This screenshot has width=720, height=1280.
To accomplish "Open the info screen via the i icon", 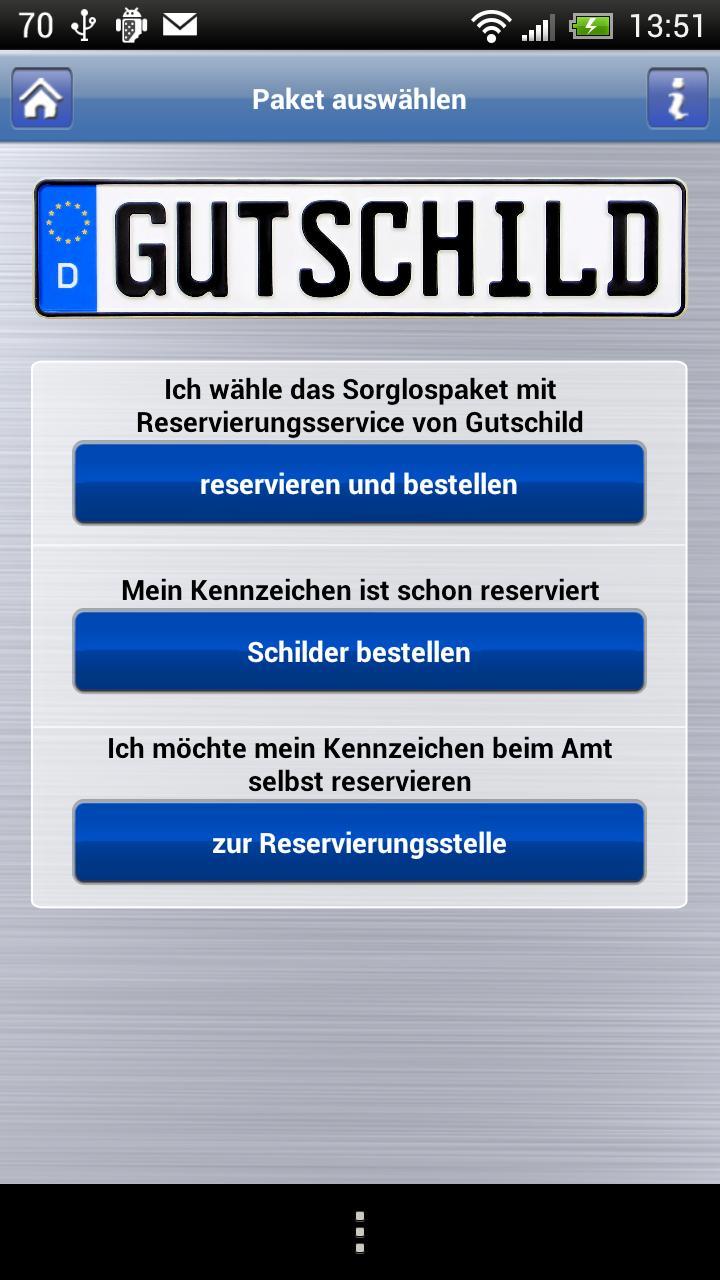I will pyautogui.click(x=679, y=97).
